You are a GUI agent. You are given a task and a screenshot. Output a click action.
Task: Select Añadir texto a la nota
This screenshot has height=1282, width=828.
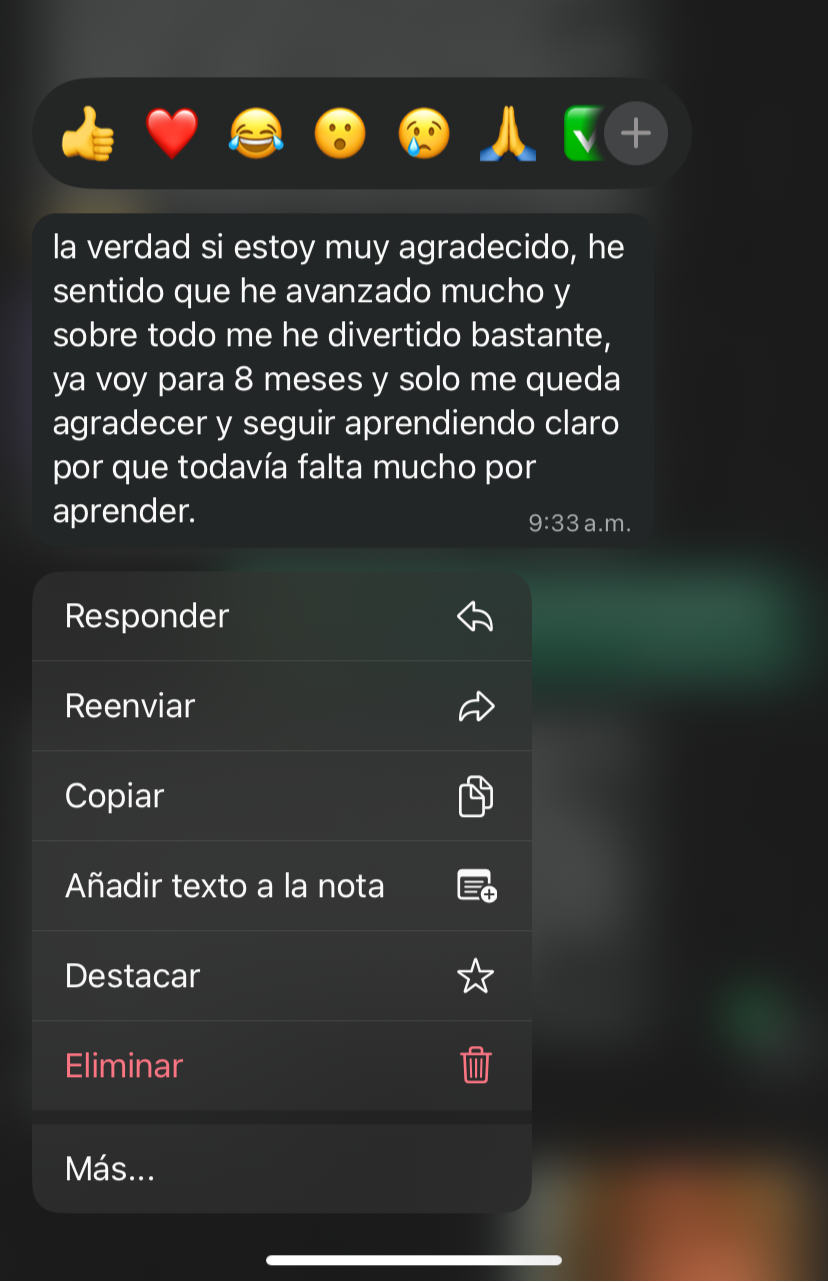point(281,886)
